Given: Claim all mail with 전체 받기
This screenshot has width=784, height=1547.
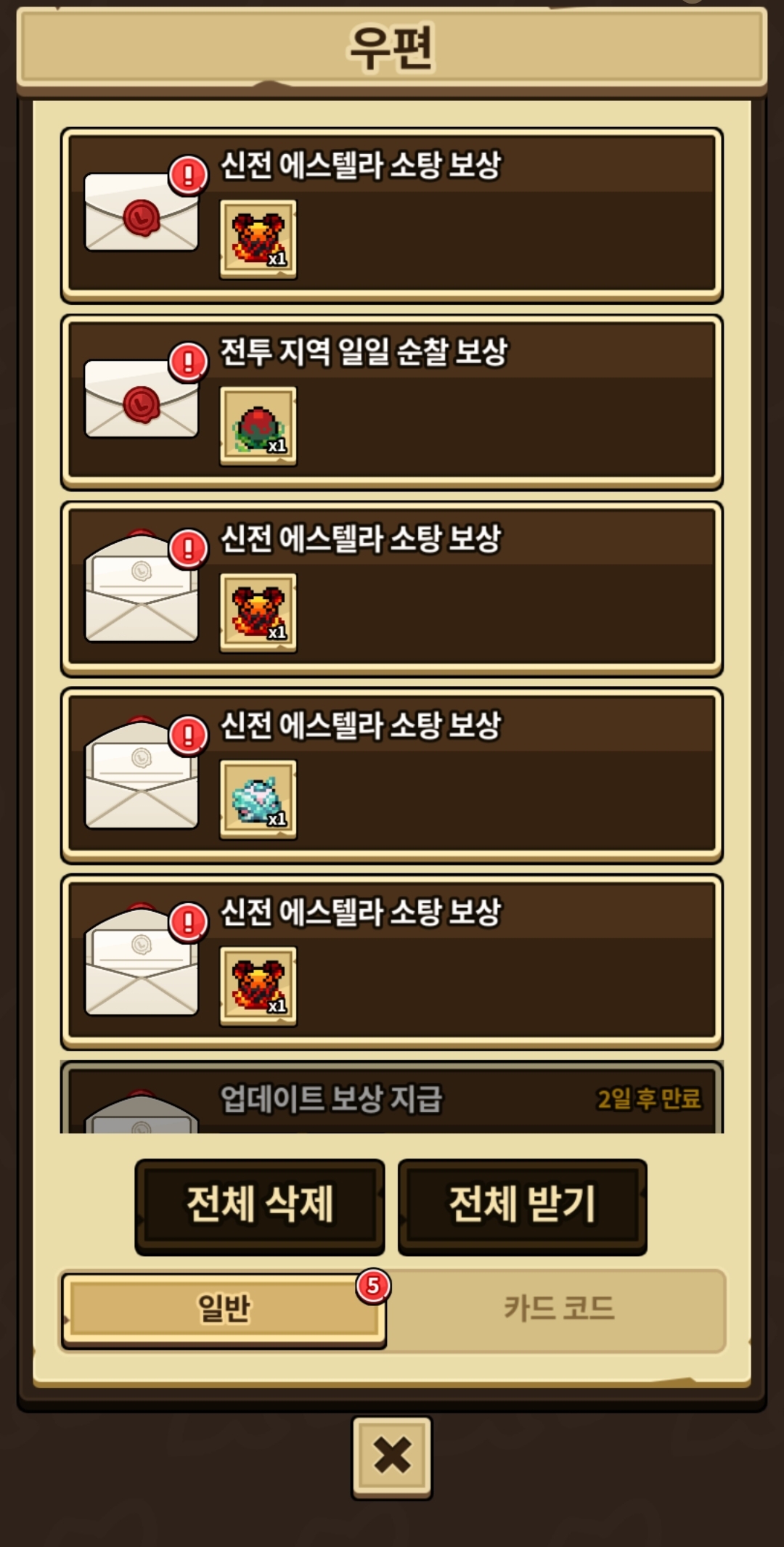Looking at the screenshot, I should (x=522, y=1206).
